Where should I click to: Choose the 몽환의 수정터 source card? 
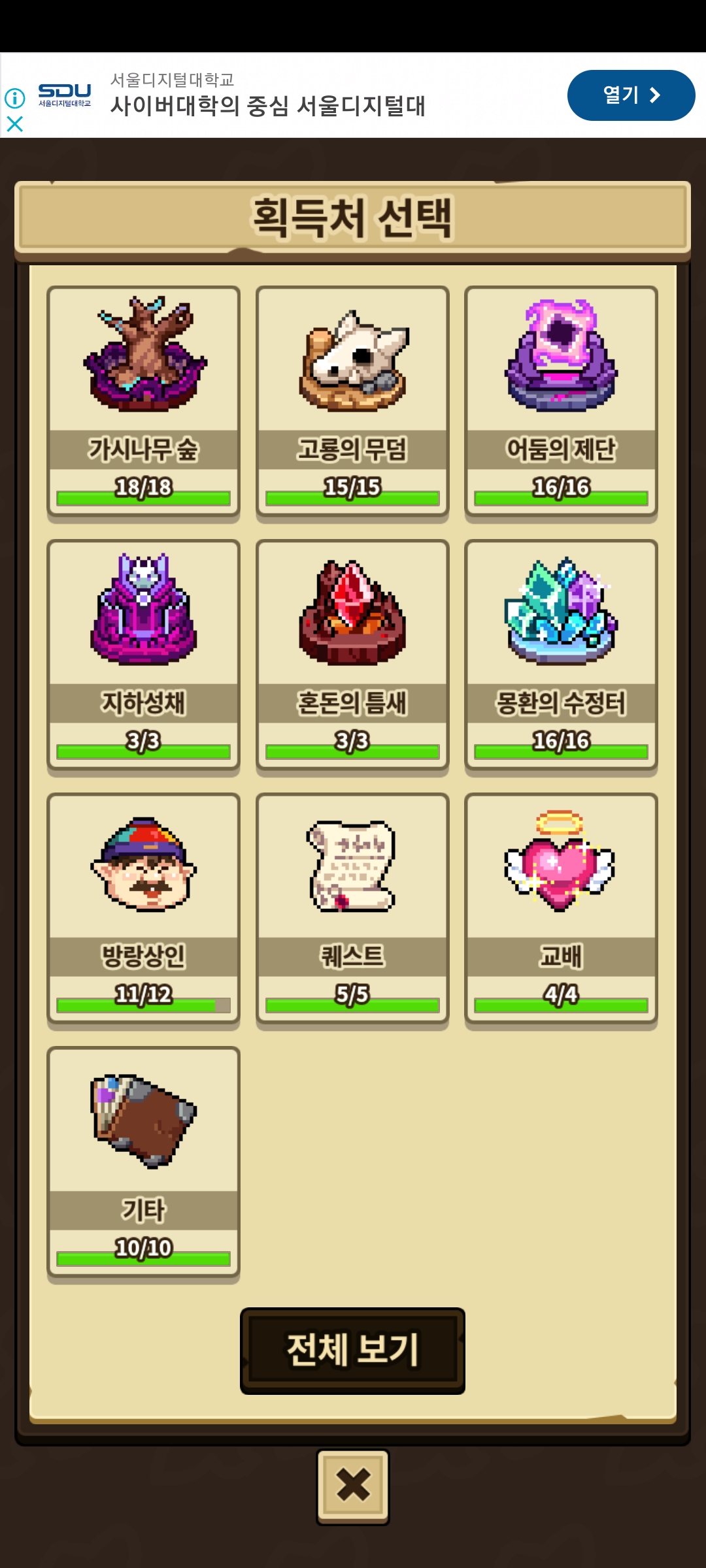tap(561, 655)
